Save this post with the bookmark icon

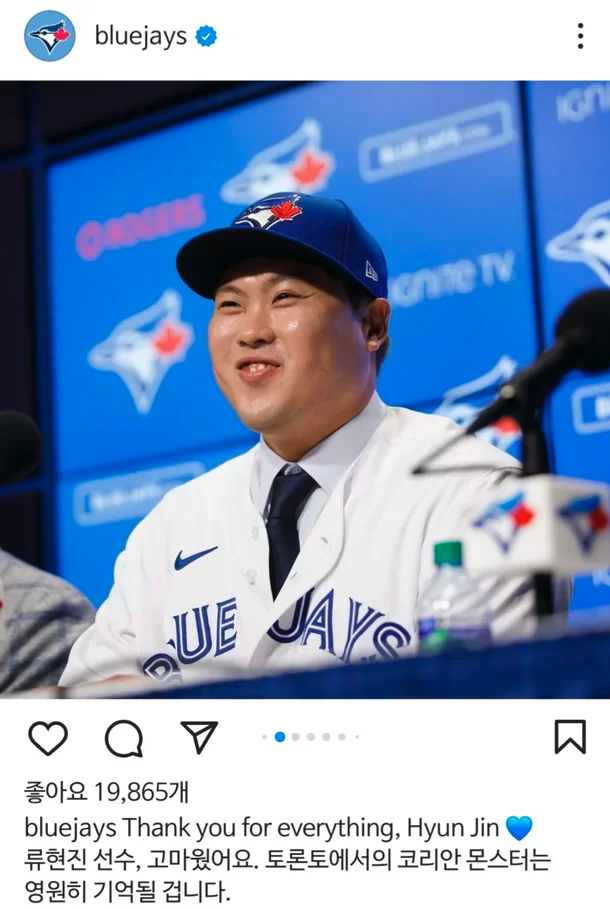point(570,737)
